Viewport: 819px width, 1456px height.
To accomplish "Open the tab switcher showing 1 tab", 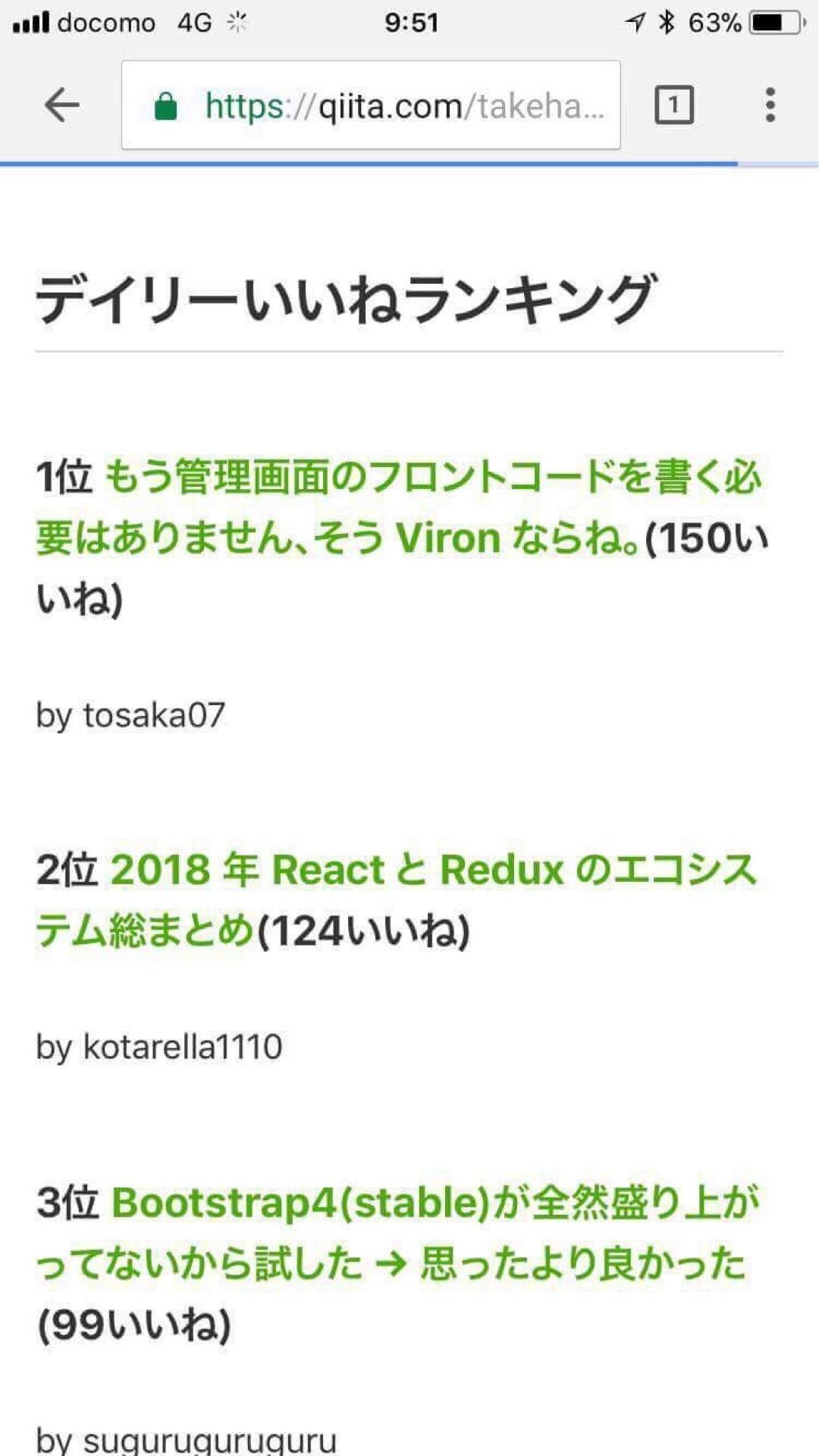I will pos(673,105).
